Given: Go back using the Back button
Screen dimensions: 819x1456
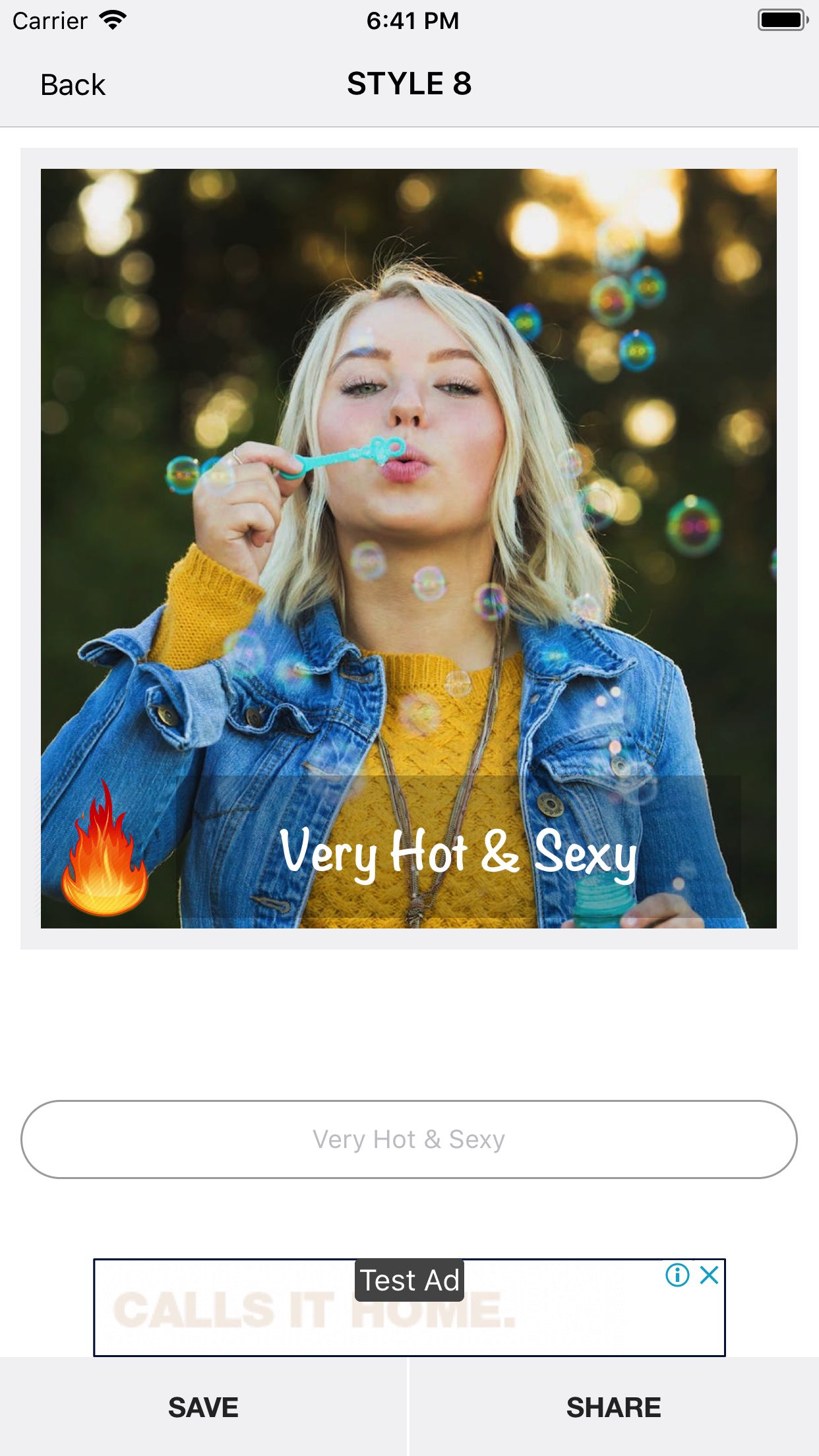Looking at the screenshot, I should (73, 84).
